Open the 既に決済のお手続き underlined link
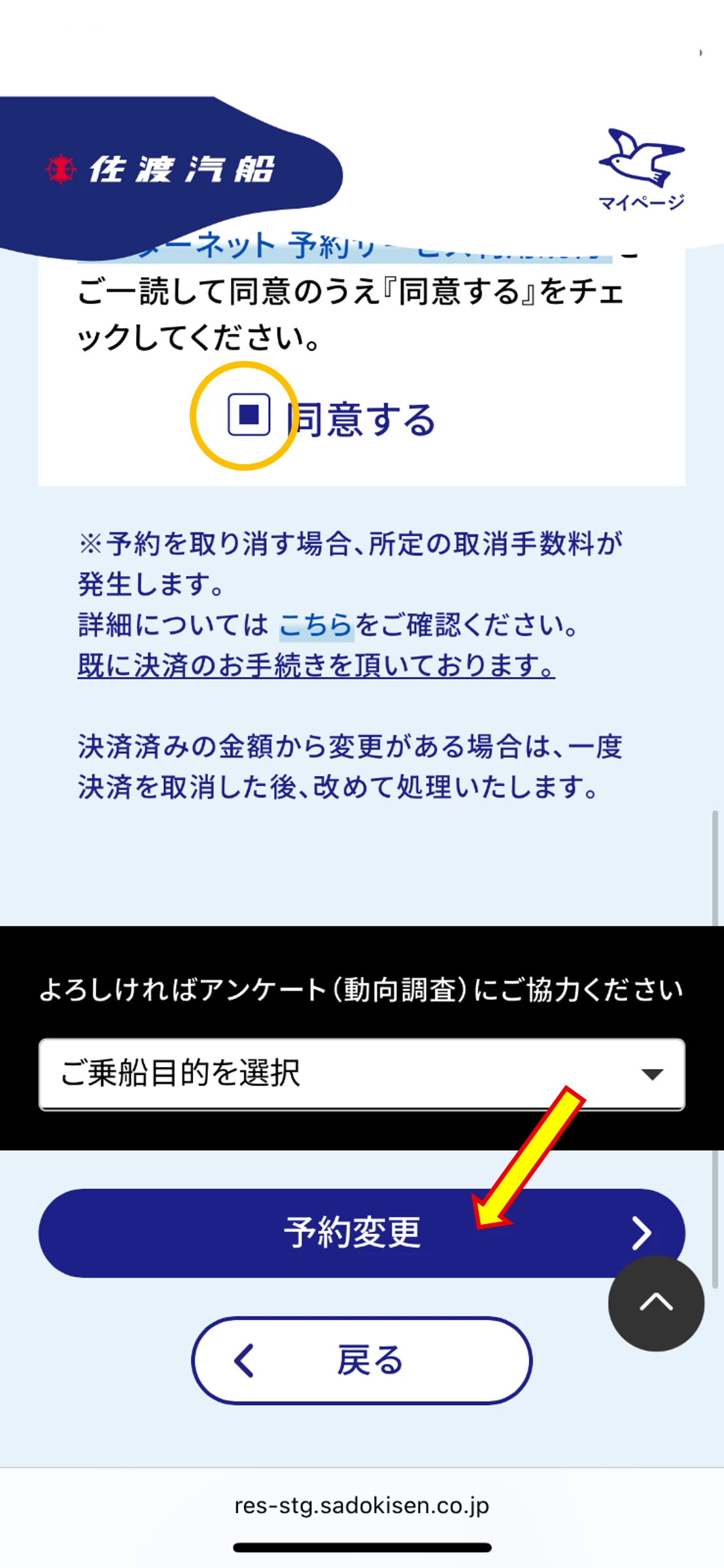This screenshot has height=1568, width=724. click(316, 666)
